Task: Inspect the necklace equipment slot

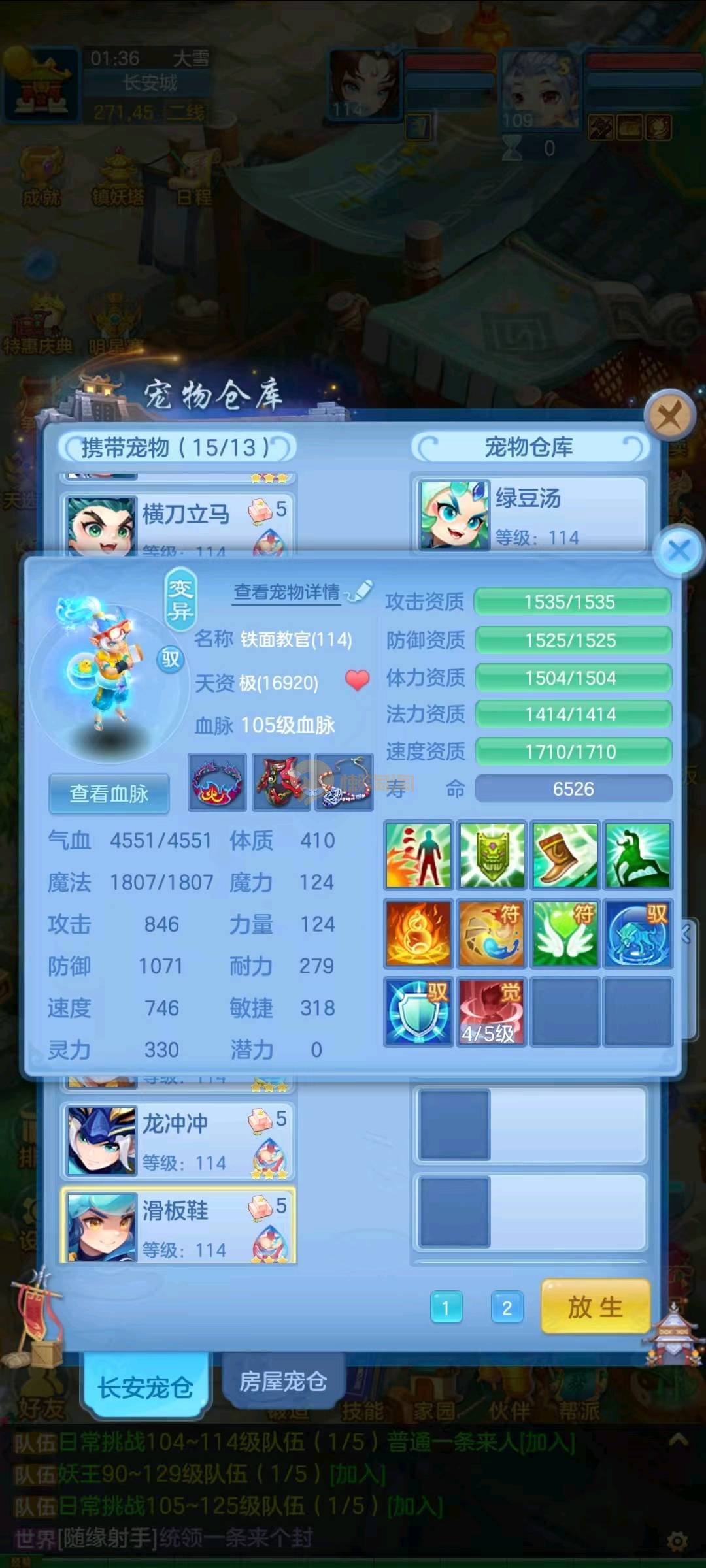Action: (345, 782)
